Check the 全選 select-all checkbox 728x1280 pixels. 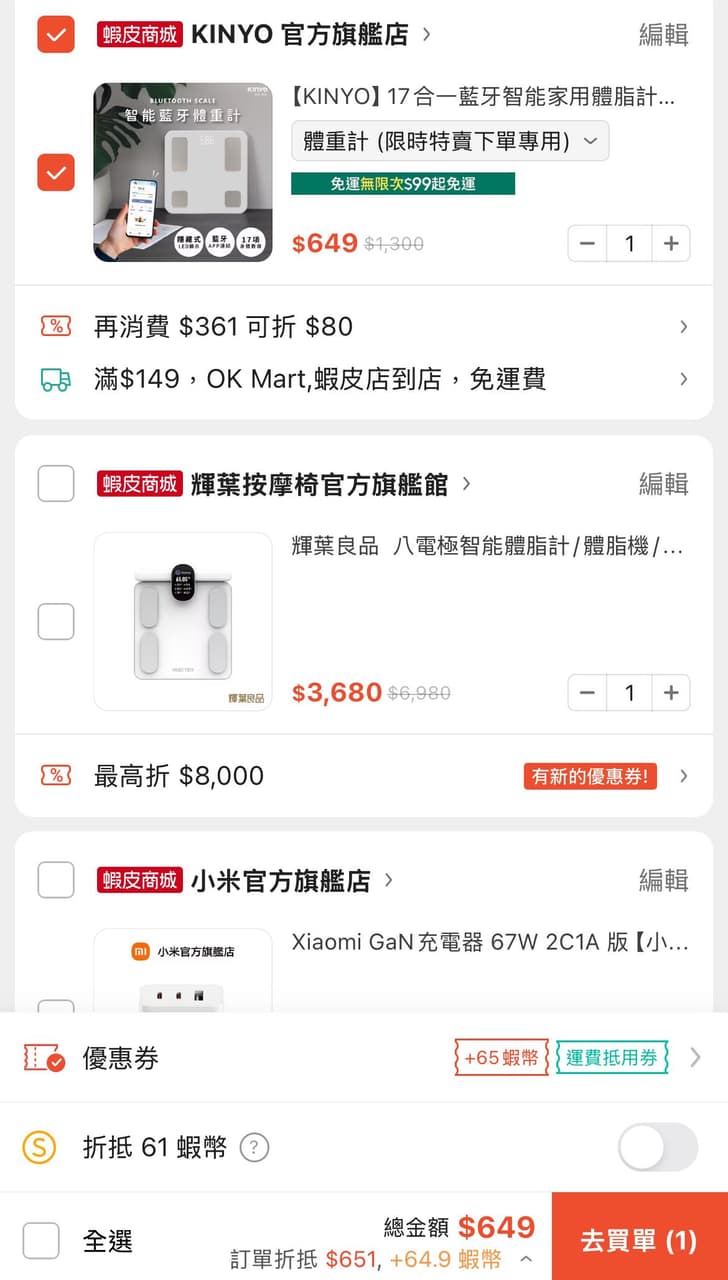click(x=41, y=1240)
